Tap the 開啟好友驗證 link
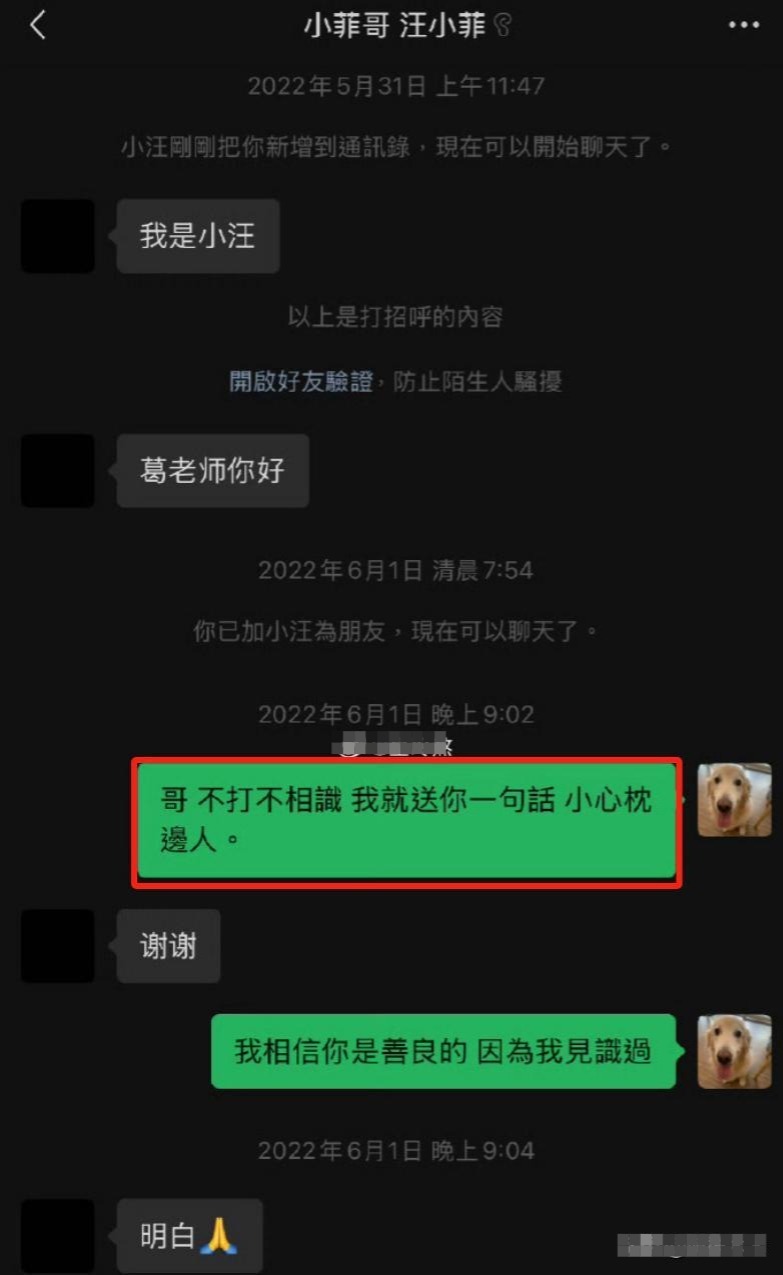783x1275 pixels. (301, 381)
